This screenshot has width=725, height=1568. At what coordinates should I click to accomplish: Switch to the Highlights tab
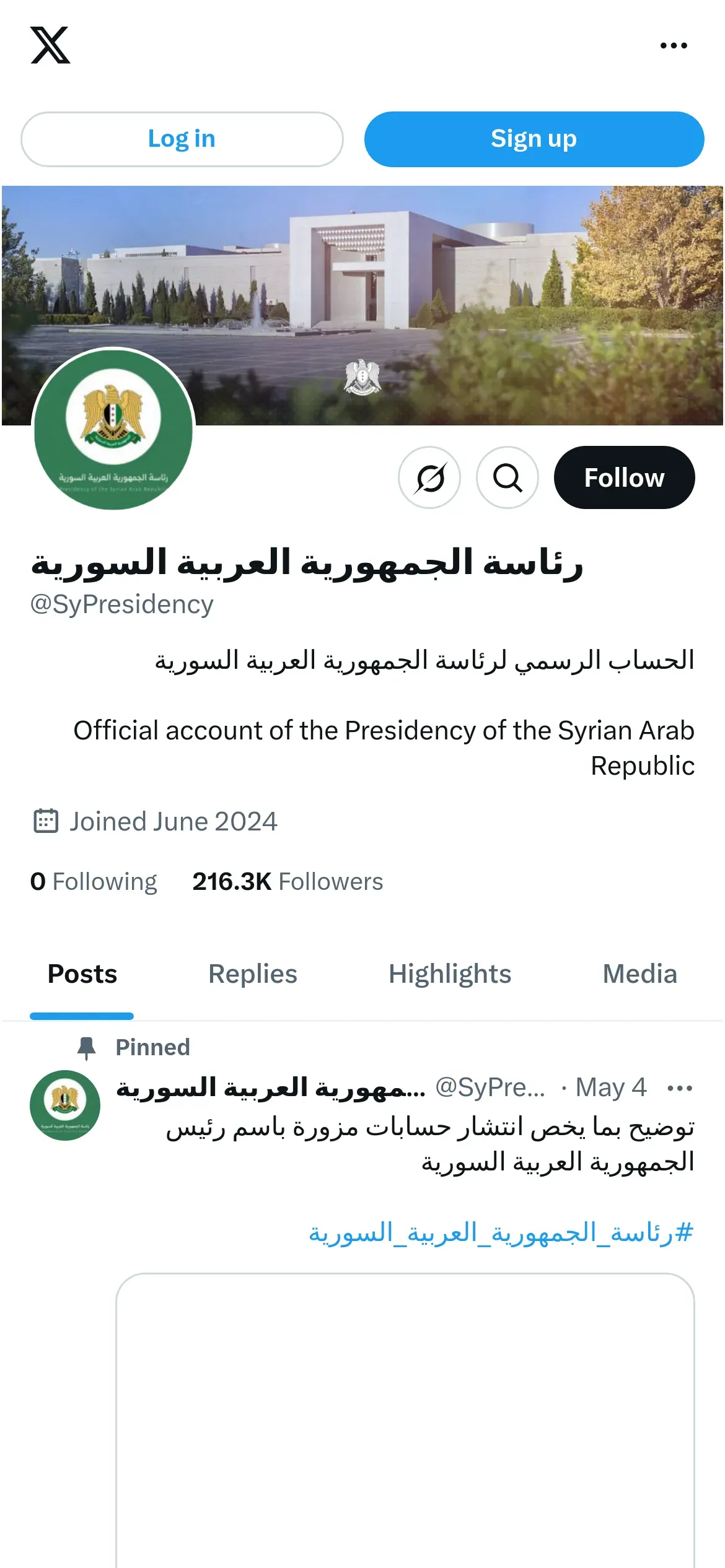[450, 974]
